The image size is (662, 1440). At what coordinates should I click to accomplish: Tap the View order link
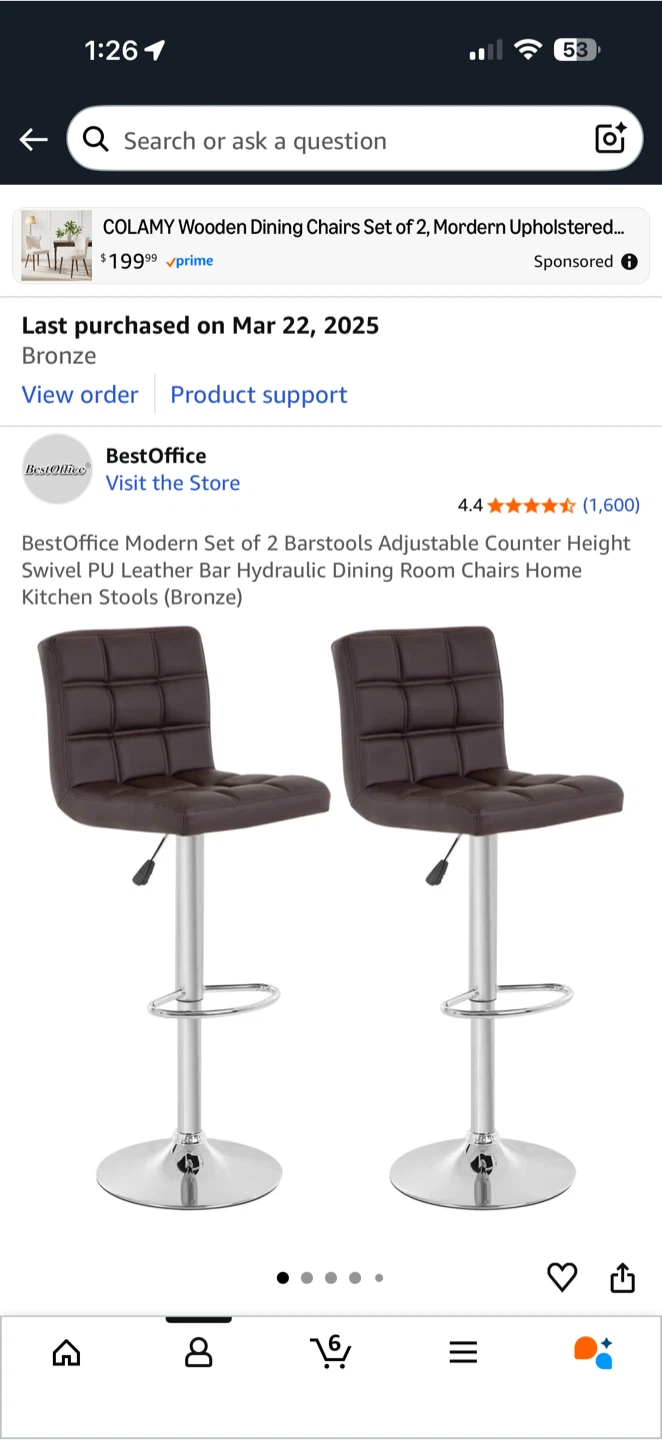80,395
